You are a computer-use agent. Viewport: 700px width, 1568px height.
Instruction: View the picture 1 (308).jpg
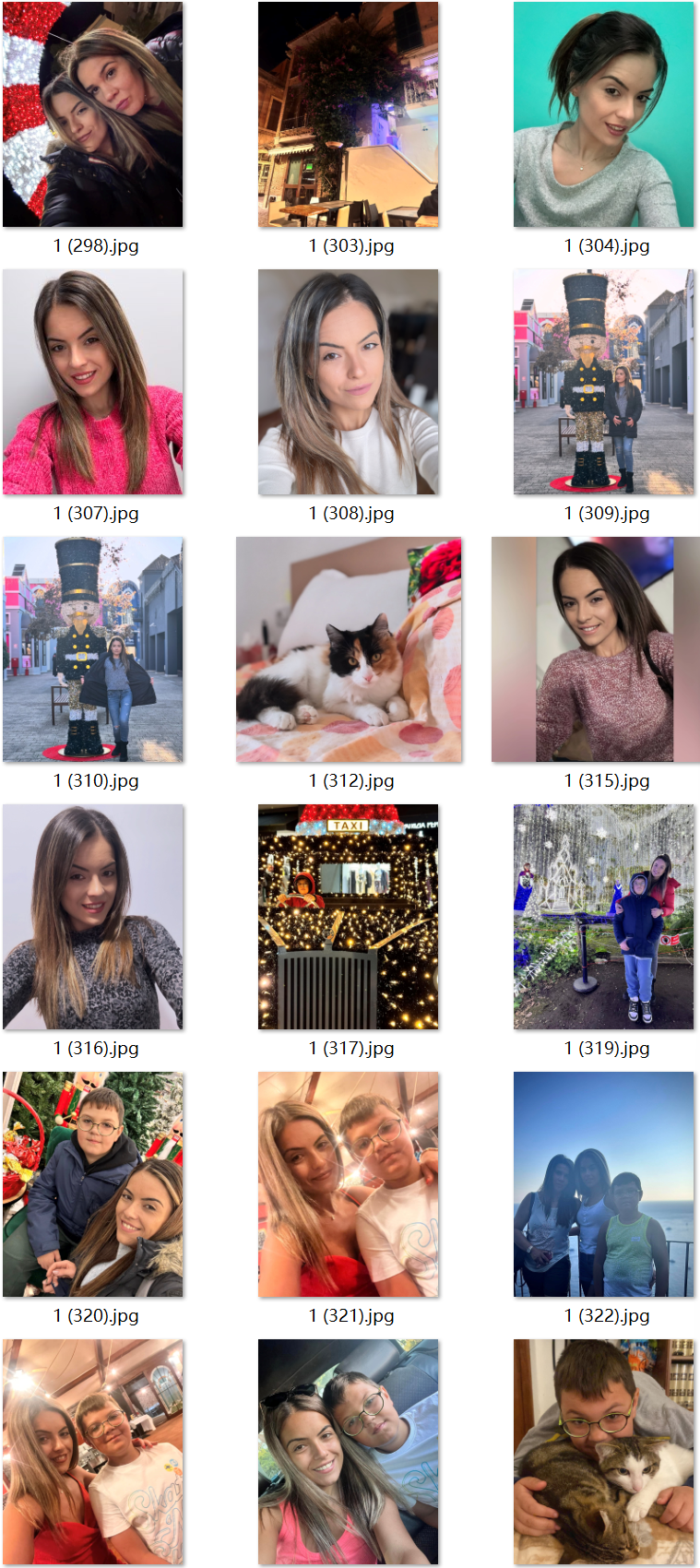[x=349, y=382]
